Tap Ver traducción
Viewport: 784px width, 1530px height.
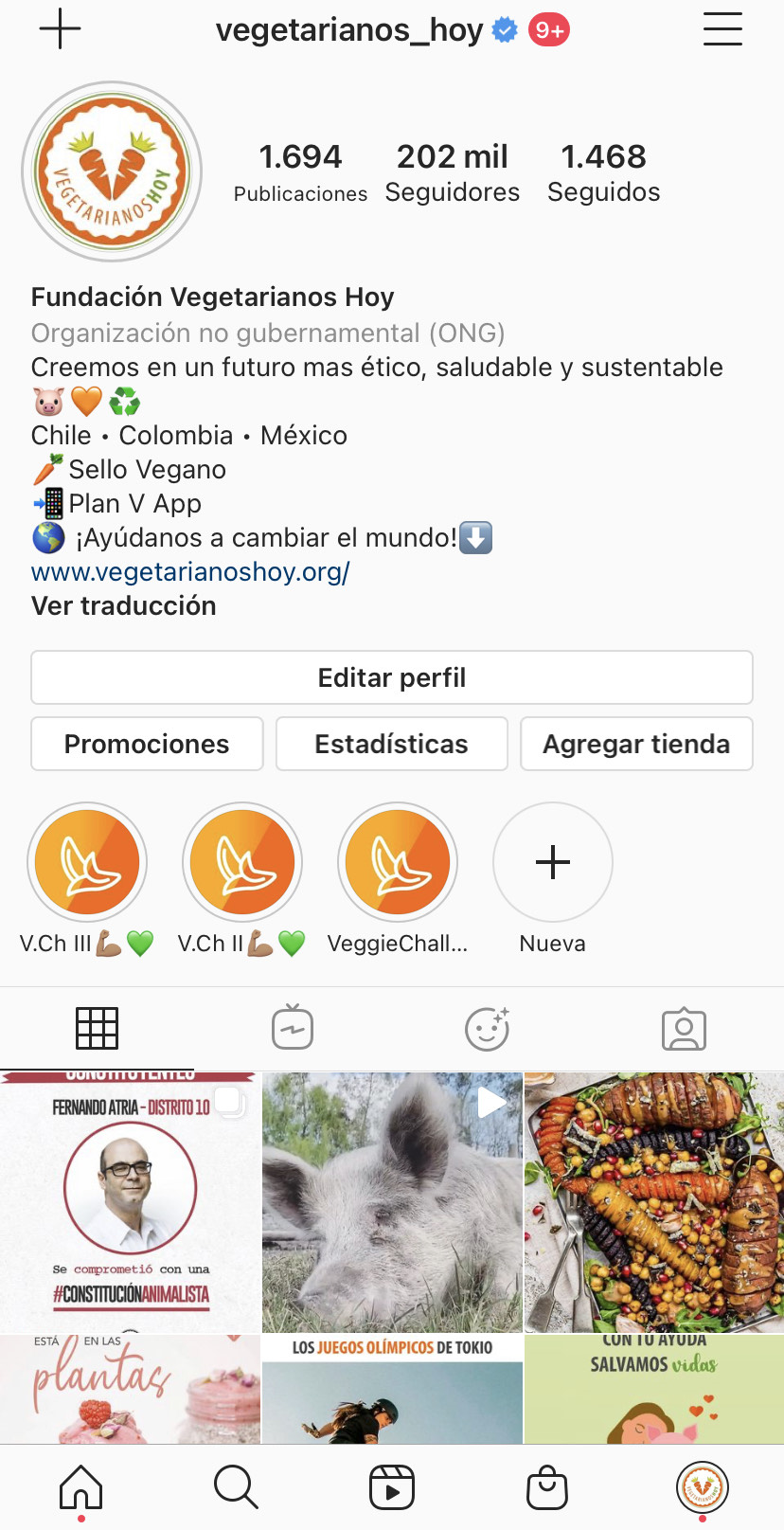124,606
